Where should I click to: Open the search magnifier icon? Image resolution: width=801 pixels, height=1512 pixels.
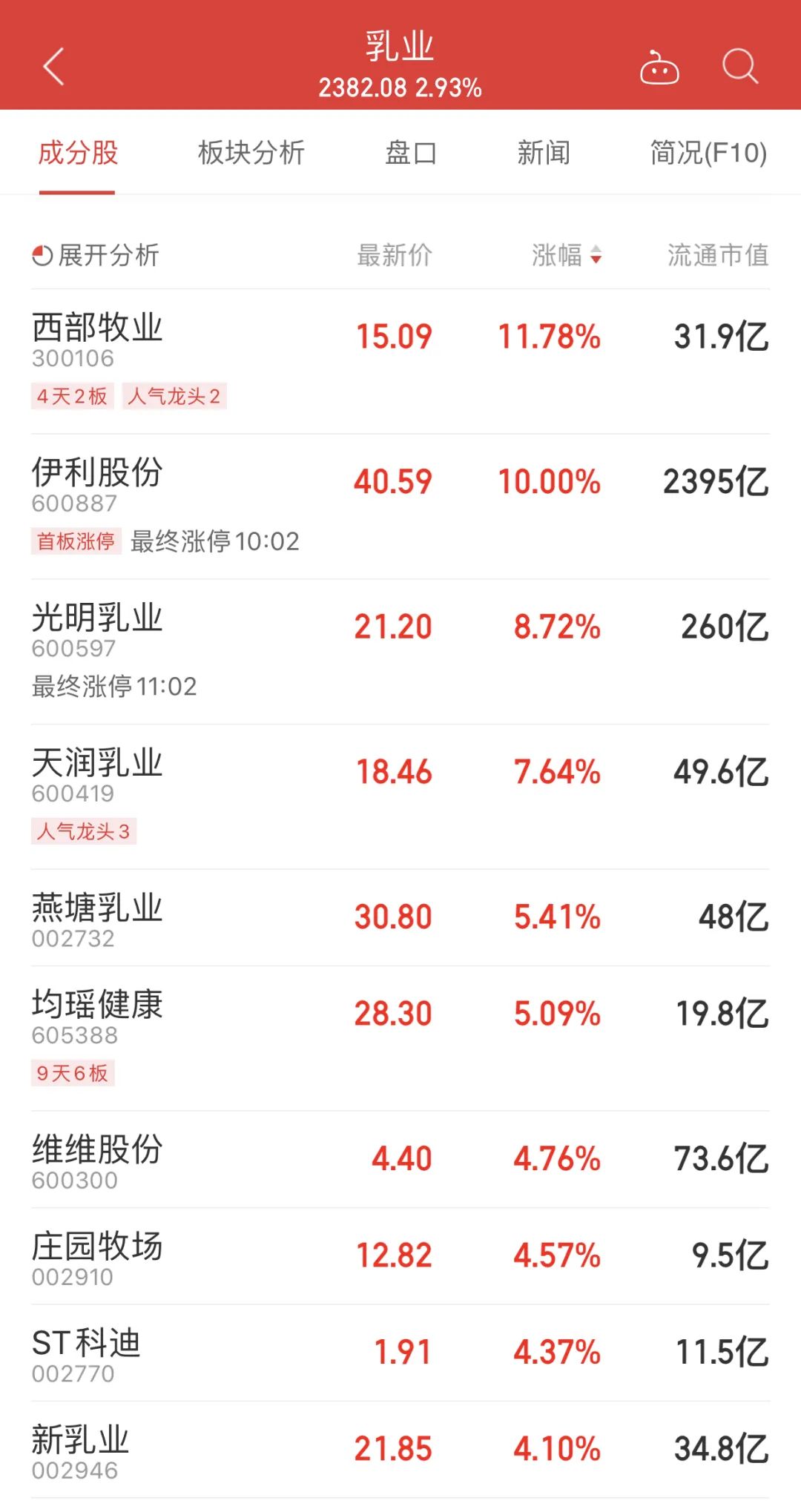tap(740, 67)
